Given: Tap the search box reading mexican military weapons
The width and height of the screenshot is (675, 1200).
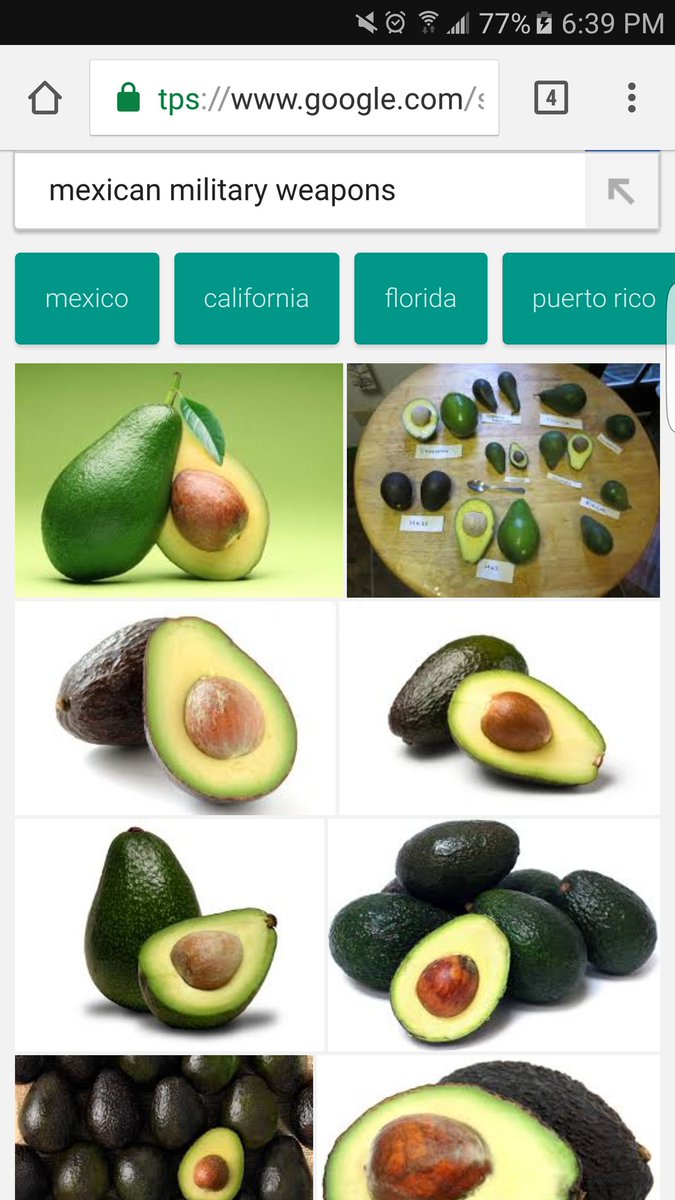Looking at the screenshot, I should tap(300, 190).
